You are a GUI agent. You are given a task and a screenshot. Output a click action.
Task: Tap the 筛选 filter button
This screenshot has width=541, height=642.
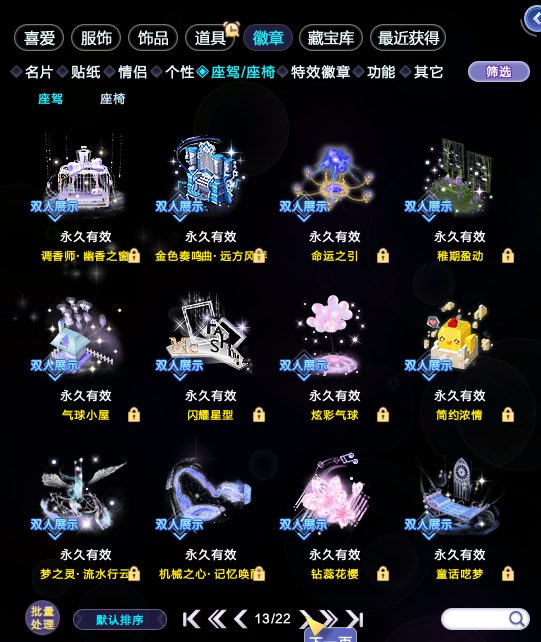pos(498,72)
